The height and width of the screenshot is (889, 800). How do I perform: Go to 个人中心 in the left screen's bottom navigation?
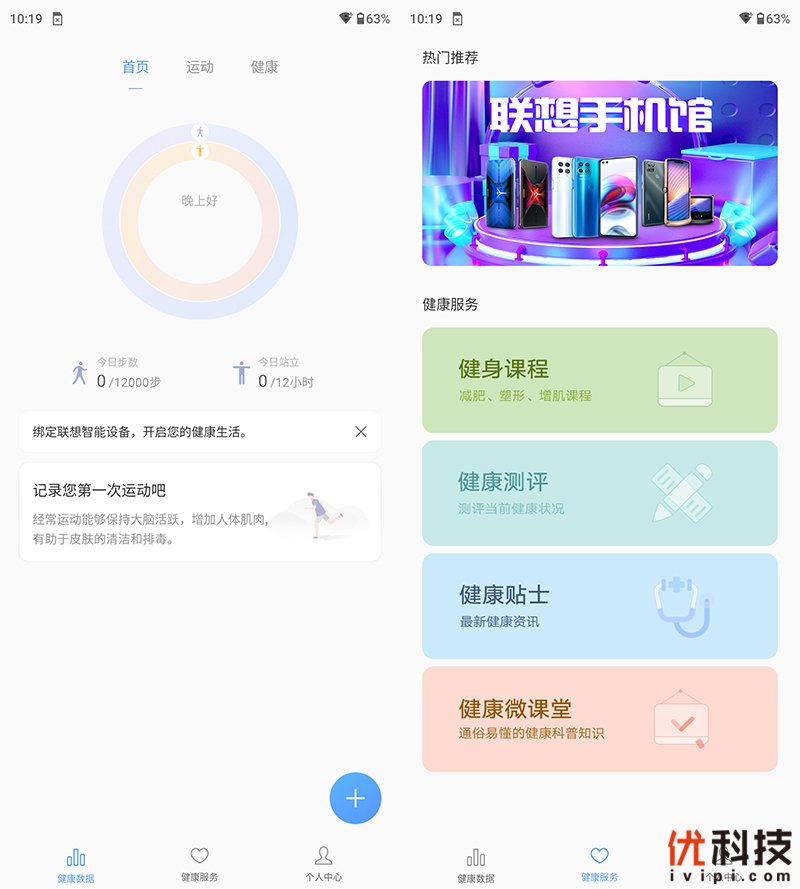coord(323,863)
